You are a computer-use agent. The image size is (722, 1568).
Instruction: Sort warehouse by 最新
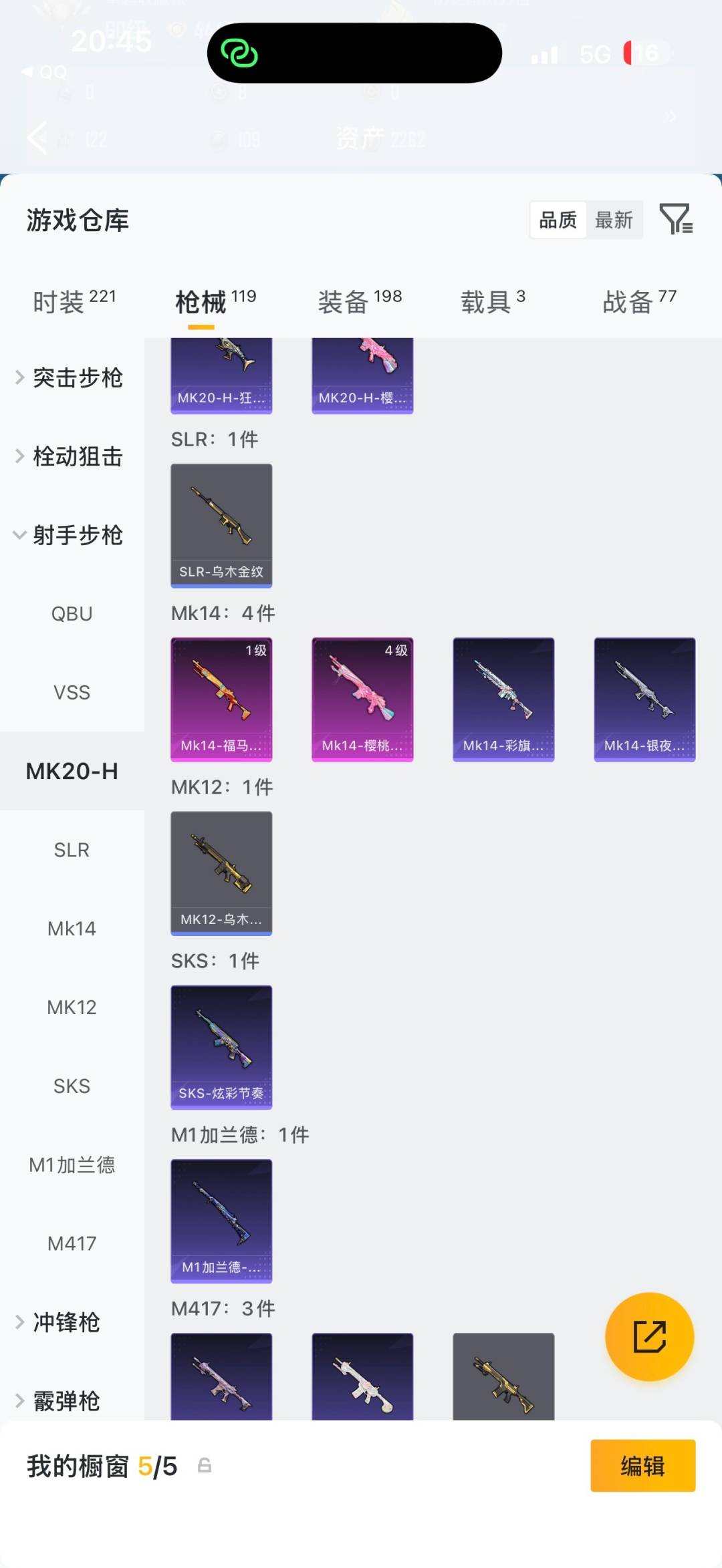click(614, 220)
